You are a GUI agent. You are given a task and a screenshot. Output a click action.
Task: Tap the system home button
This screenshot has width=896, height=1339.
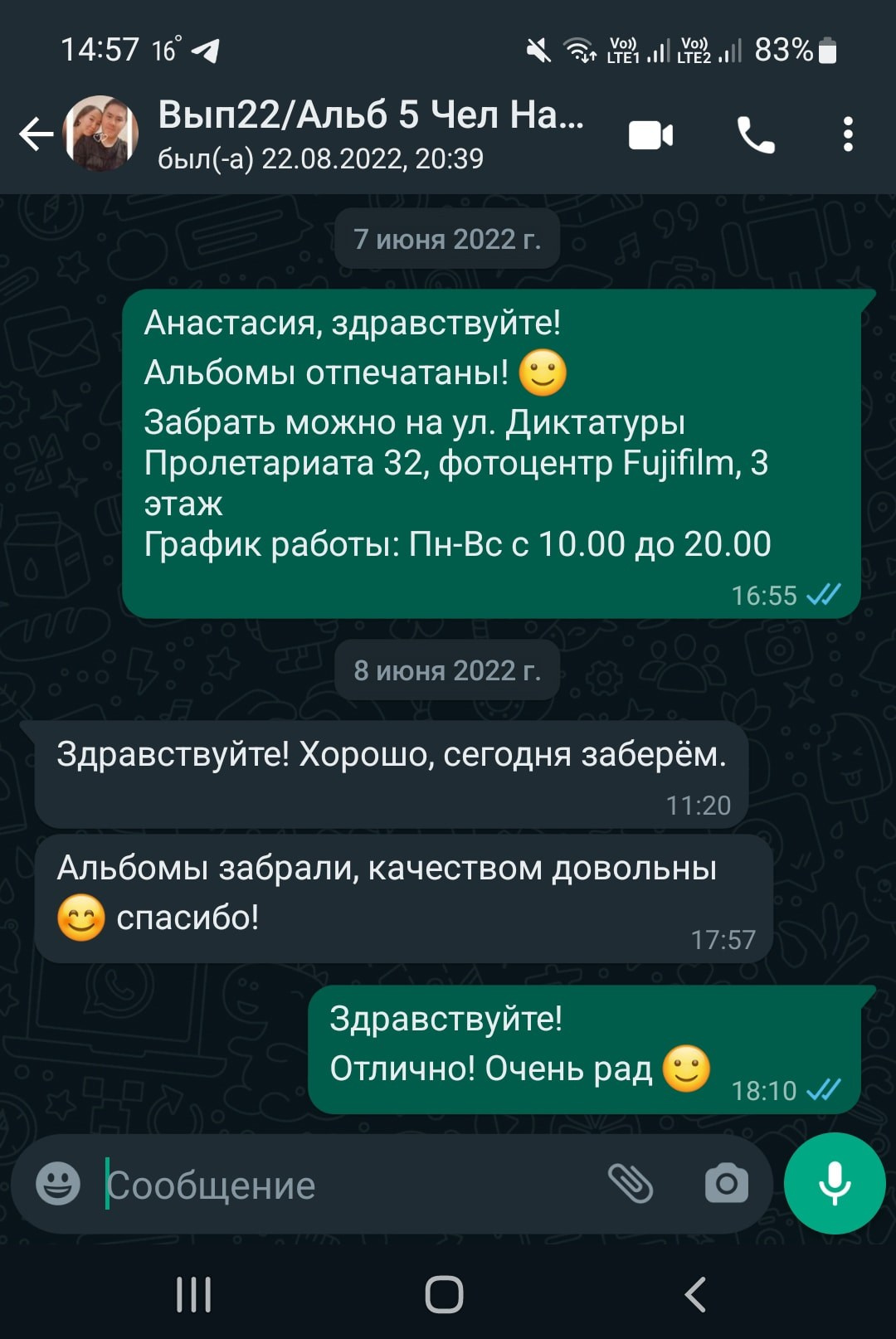[x=444, y=1294]
